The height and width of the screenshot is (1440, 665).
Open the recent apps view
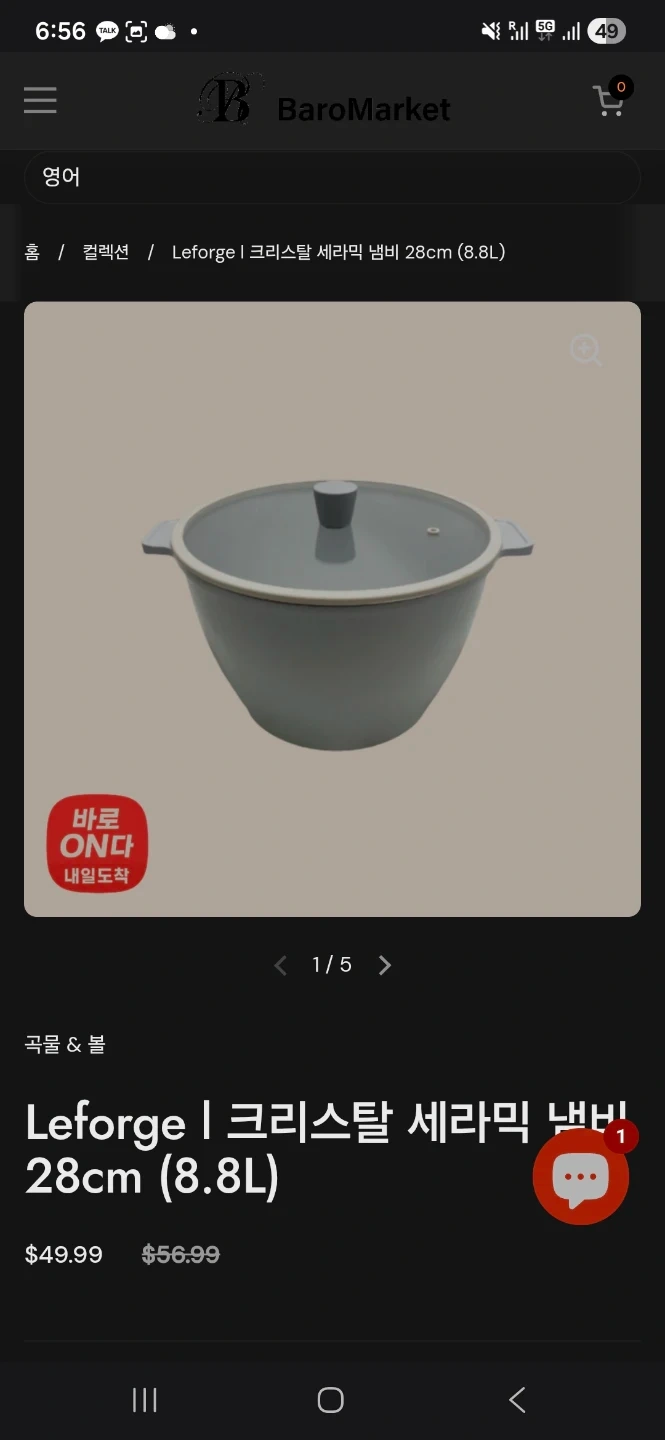click(x=145, y=1400)
